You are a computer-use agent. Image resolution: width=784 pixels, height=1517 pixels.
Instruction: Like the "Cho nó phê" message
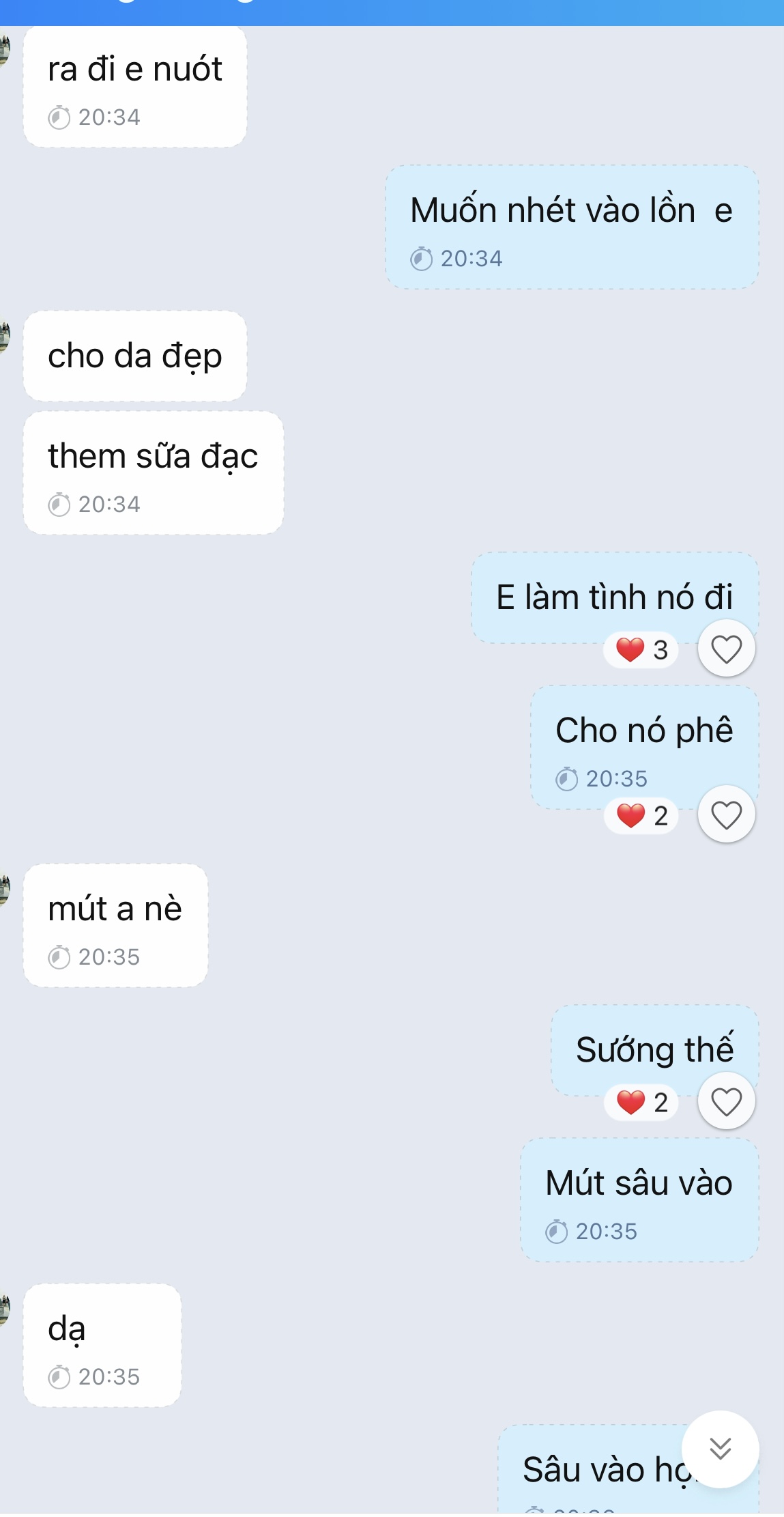click(x=726, y=814)
